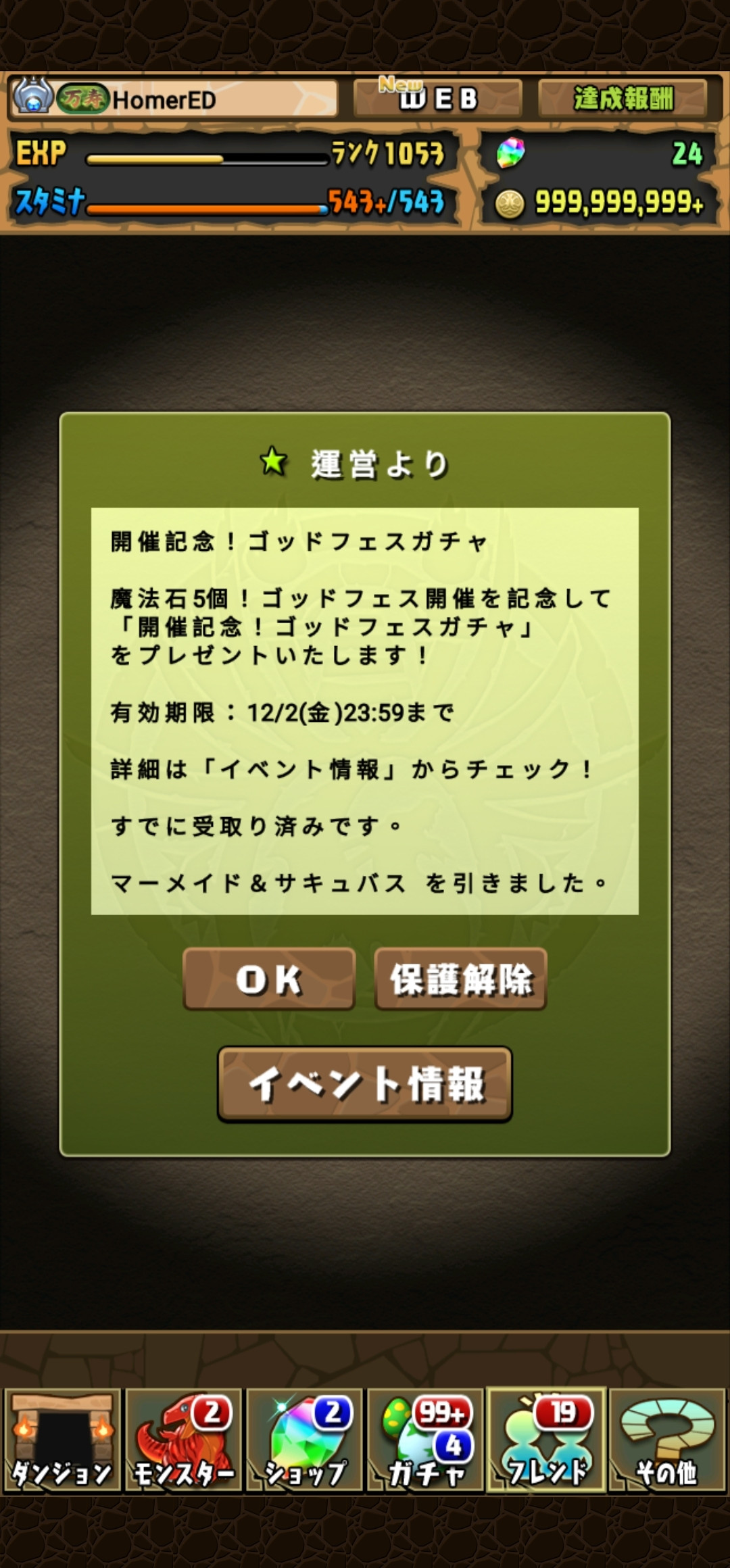Confirm the message with the OK button
This screenshot has height=1568, width=730.
point(269,979)
